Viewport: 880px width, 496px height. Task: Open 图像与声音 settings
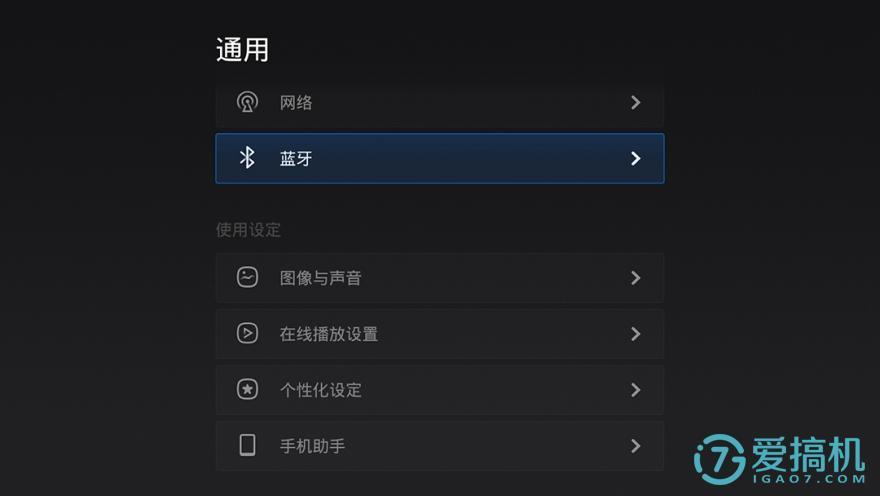[x=439, y=278]
